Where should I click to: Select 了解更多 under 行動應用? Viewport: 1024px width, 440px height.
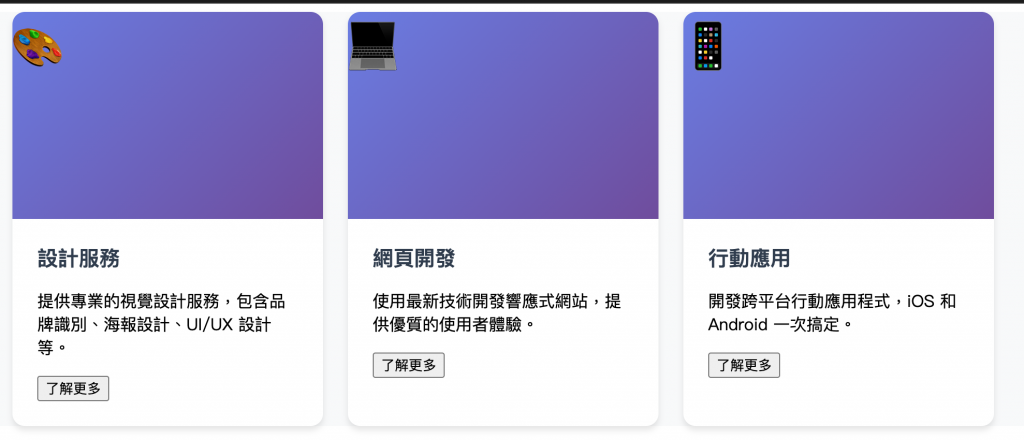(743, 365)
